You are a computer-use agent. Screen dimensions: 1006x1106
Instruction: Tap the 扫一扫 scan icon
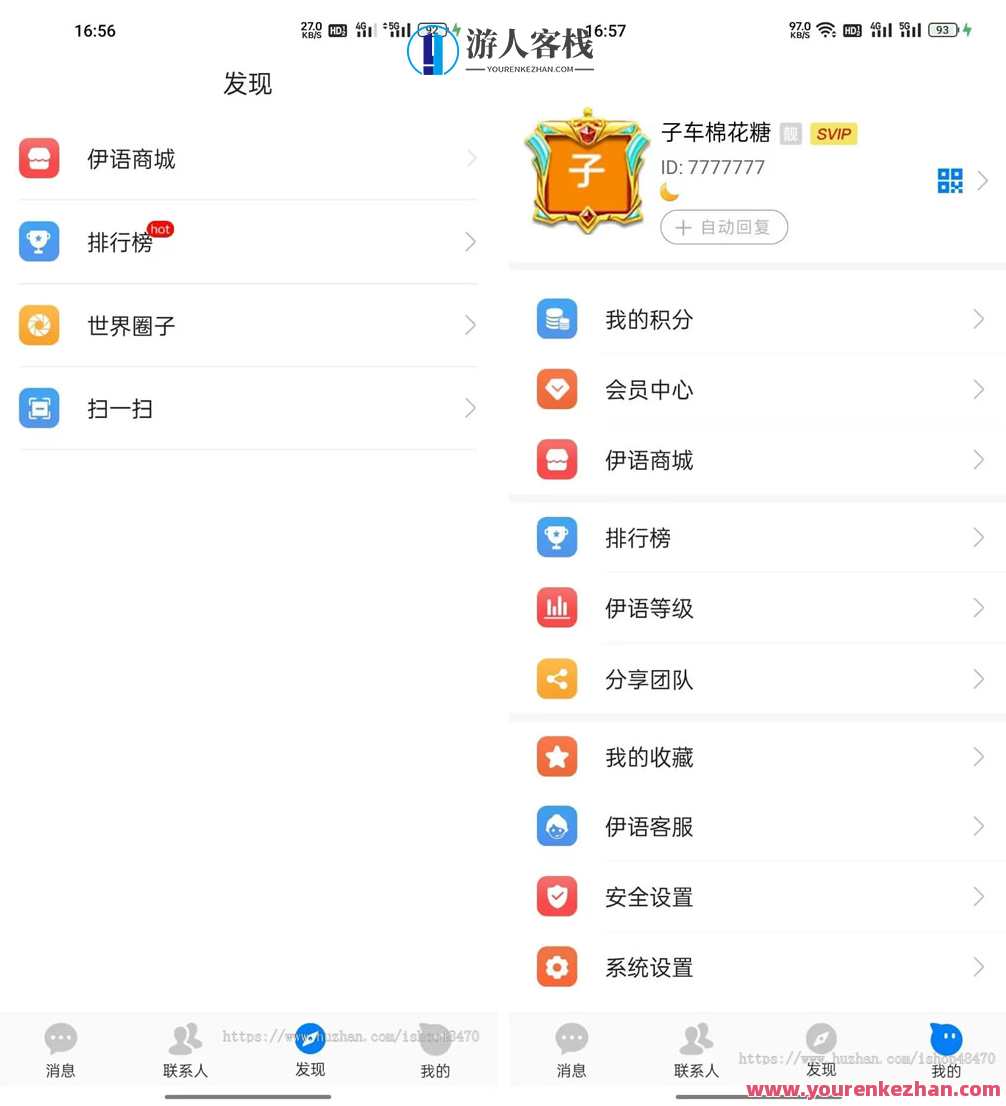click(x=38, y=408)
